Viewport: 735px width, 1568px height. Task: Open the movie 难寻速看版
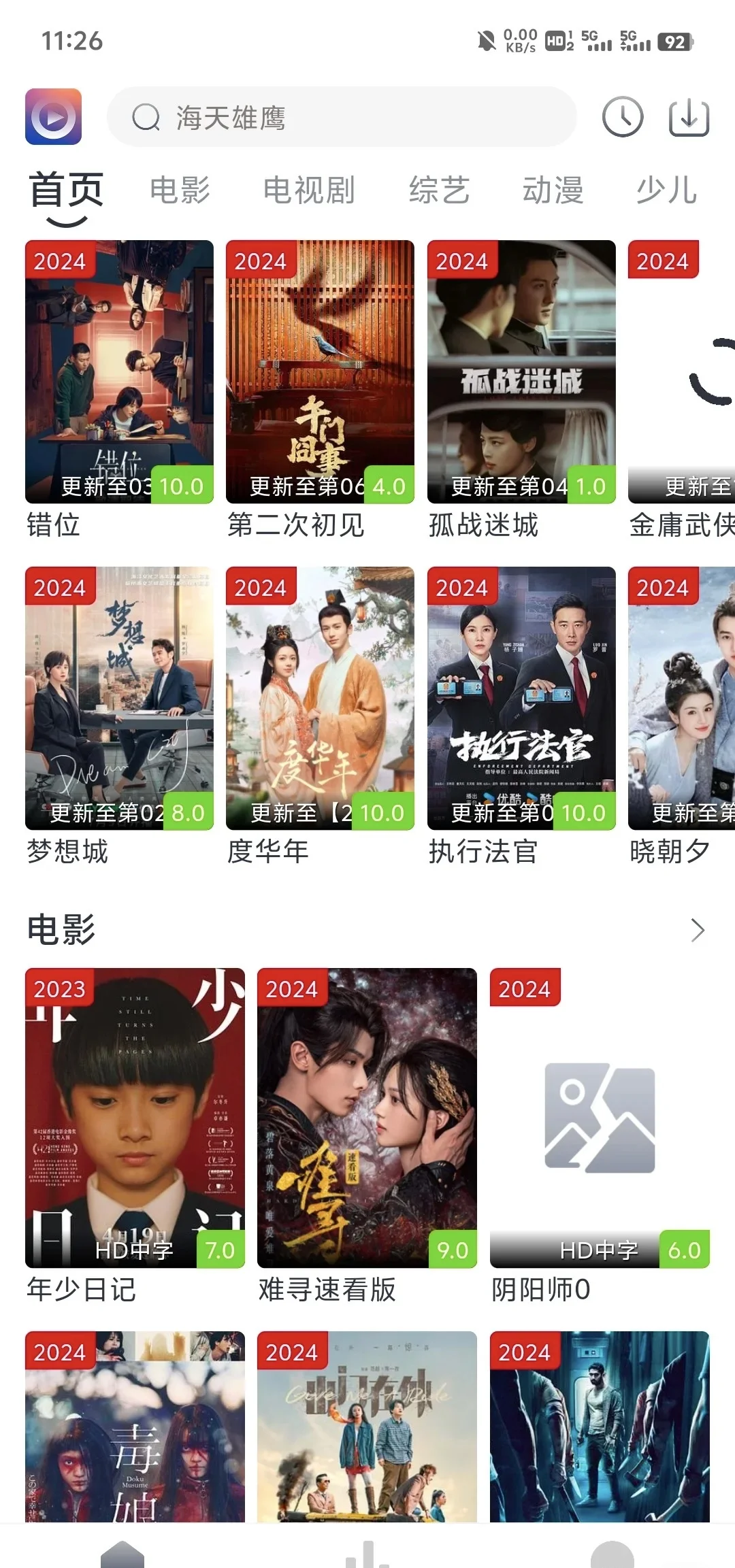click(x=367, y=1118)
